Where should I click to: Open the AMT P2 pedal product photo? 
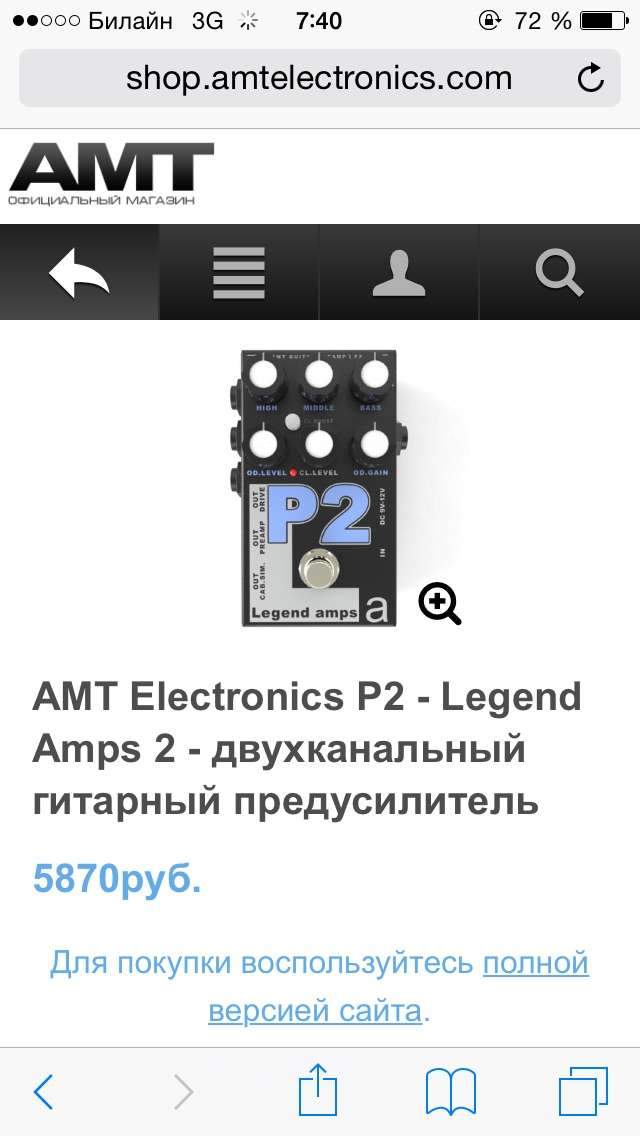pos(318,490)
